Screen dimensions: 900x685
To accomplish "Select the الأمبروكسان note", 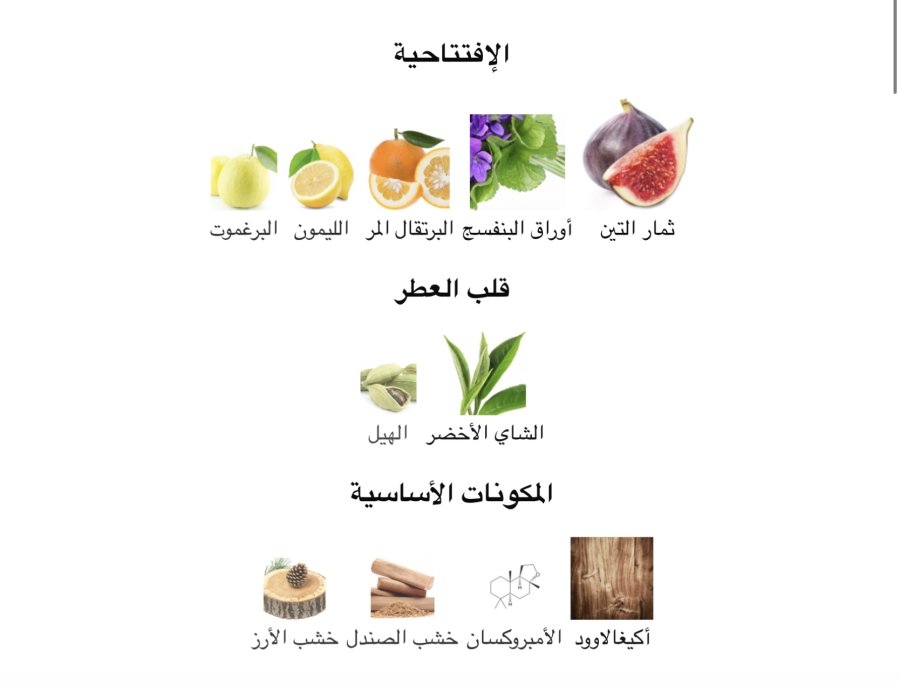I will click(514, 587).
